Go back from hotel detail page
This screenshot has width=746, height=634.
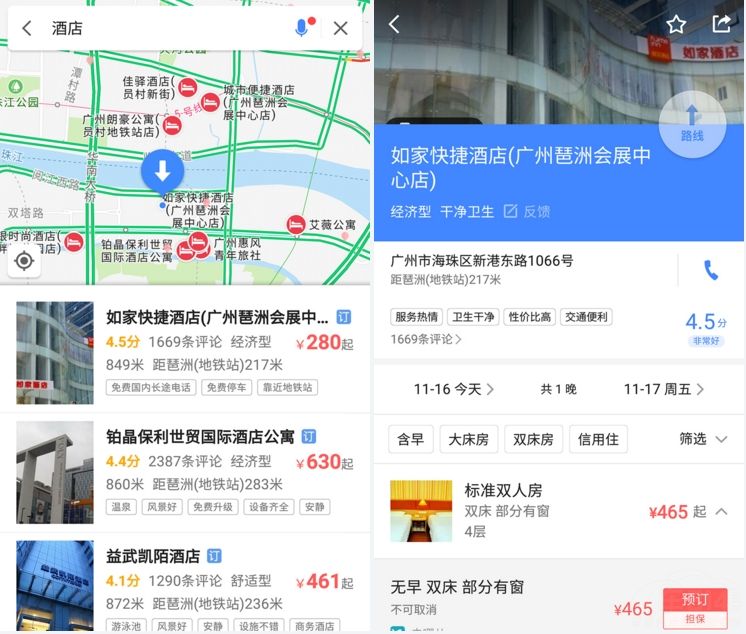[x=394, y=25]
